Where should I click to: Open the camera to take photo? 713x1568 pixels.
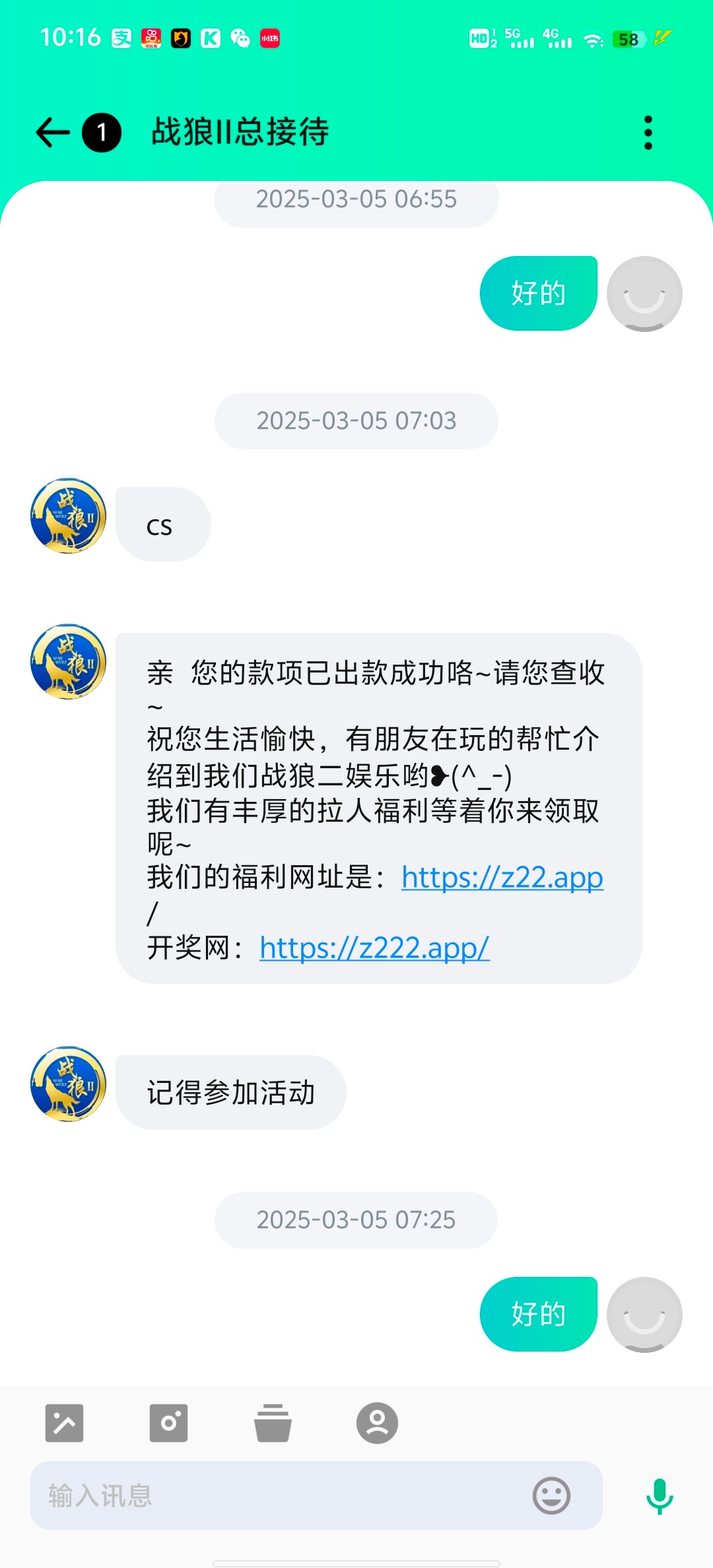click(168, 1423)
